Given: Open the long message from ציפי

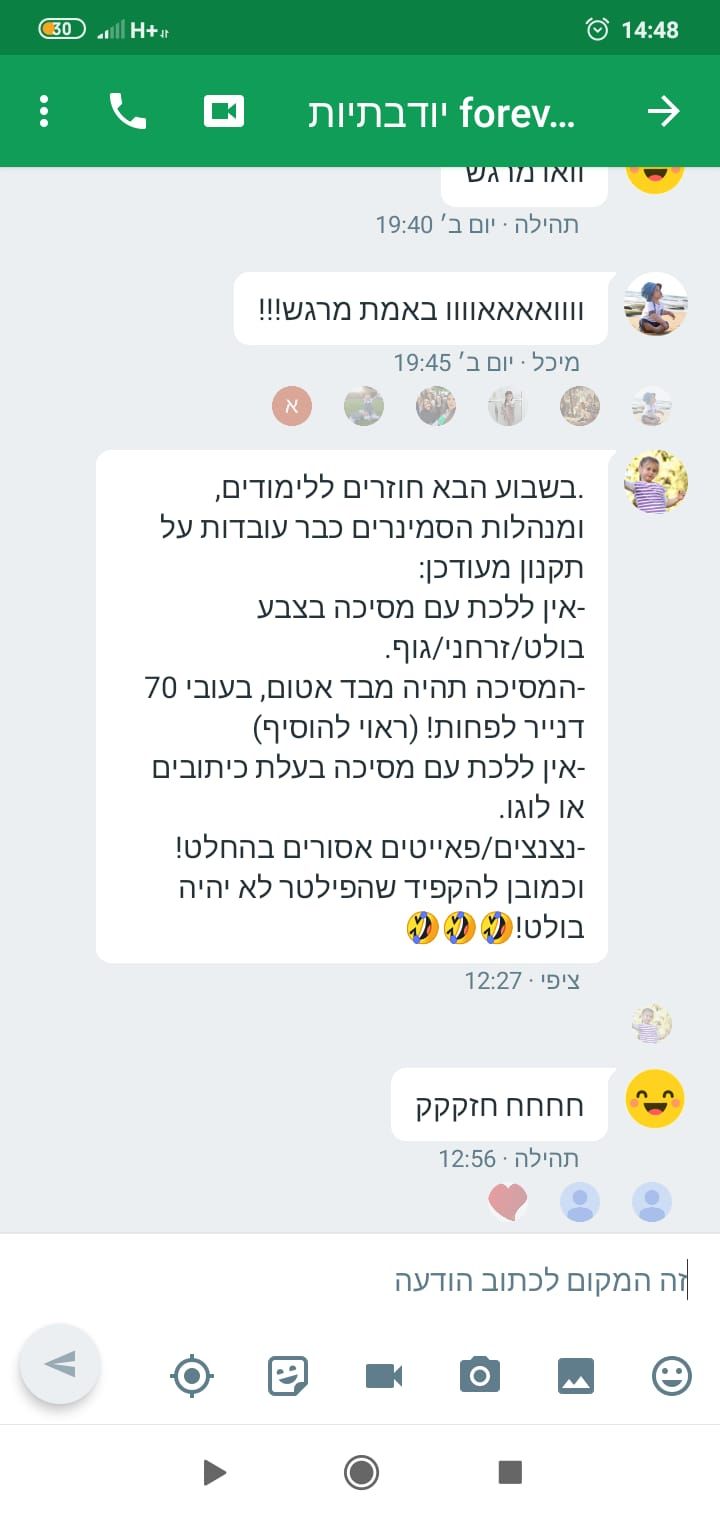Looking at the screenshot, I should click(352, 706).
